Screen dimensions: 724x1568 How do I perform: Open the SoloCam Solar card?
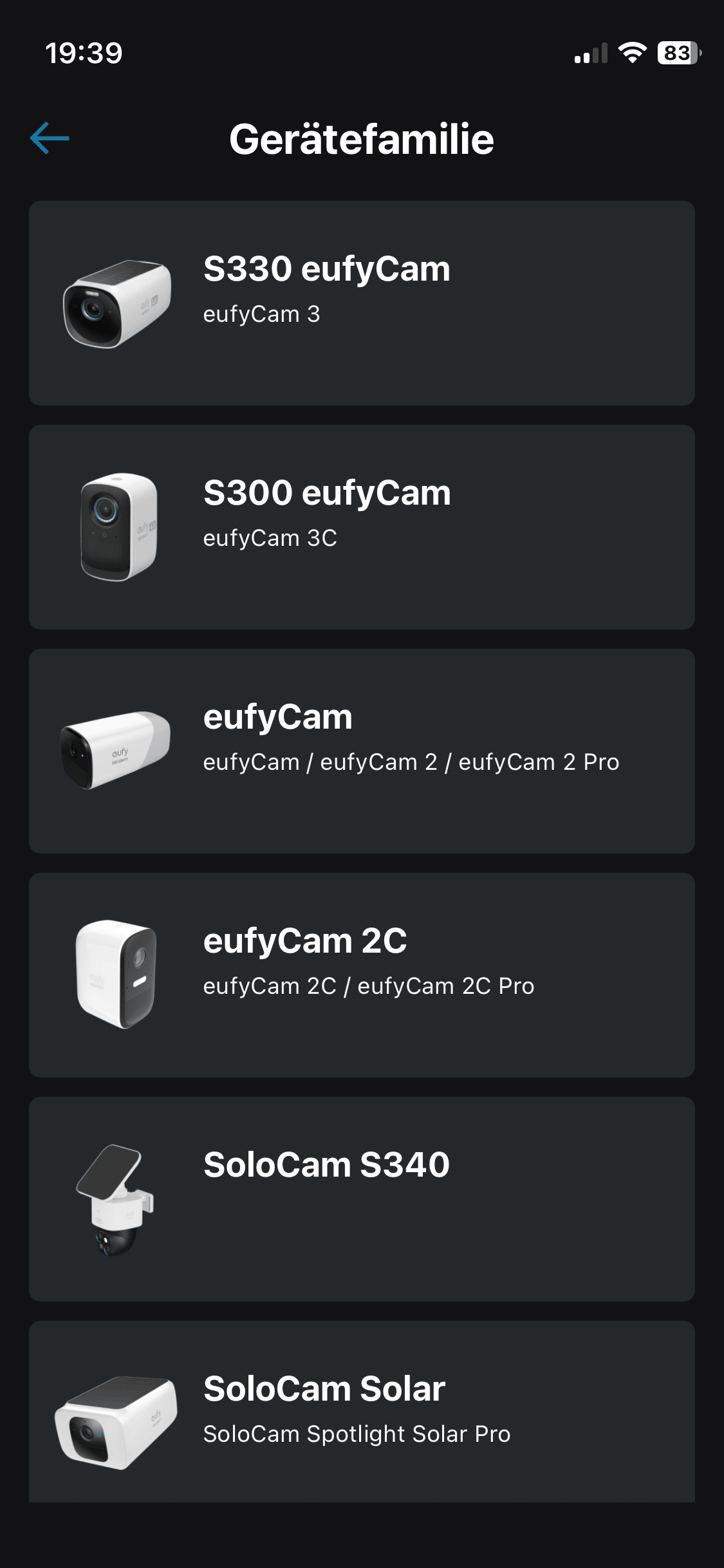[361, 1412]
